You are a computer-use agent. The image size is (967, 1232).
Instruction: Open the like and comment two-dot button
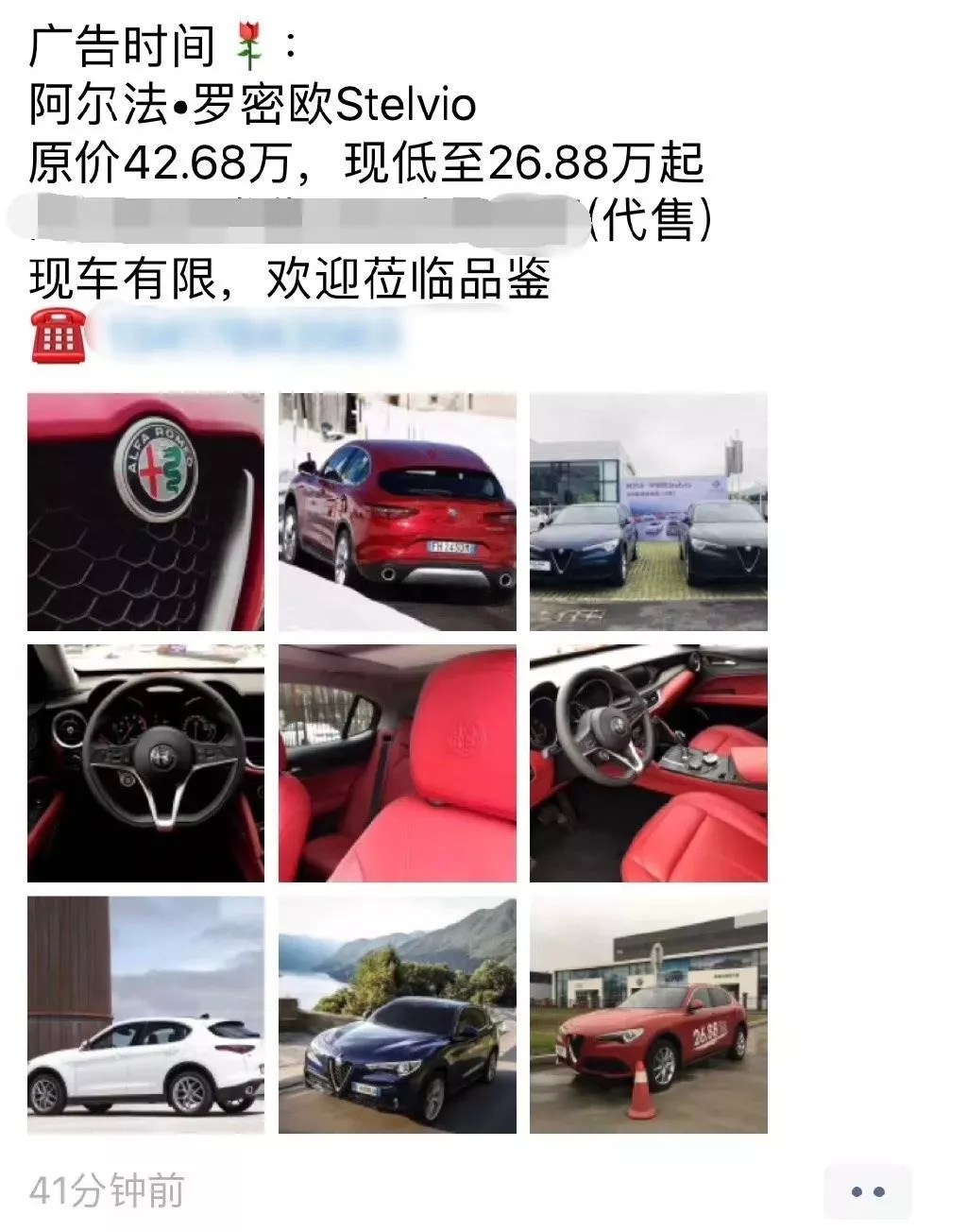867,1192
